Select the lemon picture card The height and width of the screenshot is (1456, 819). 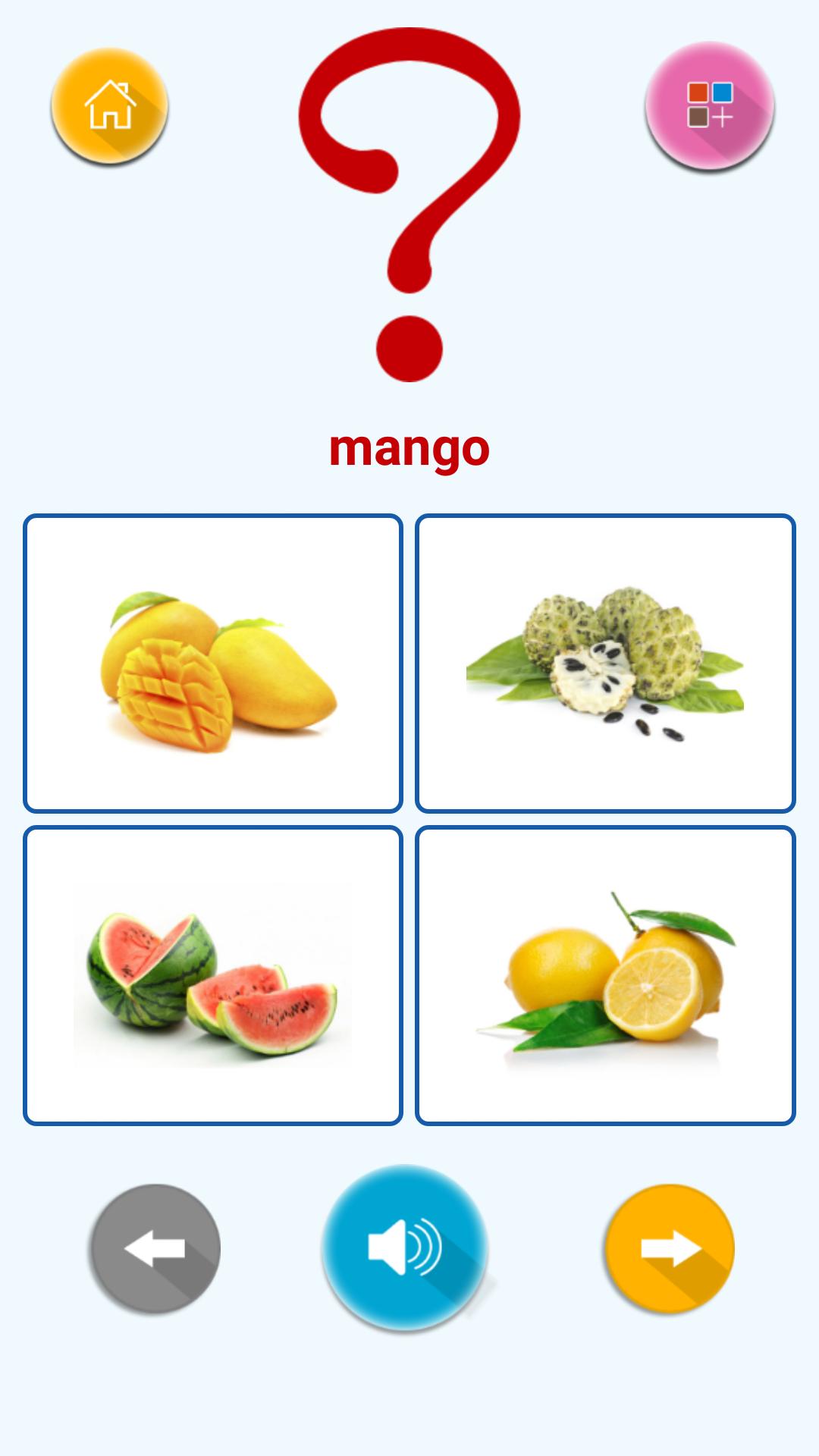click(x=605, y=975)
